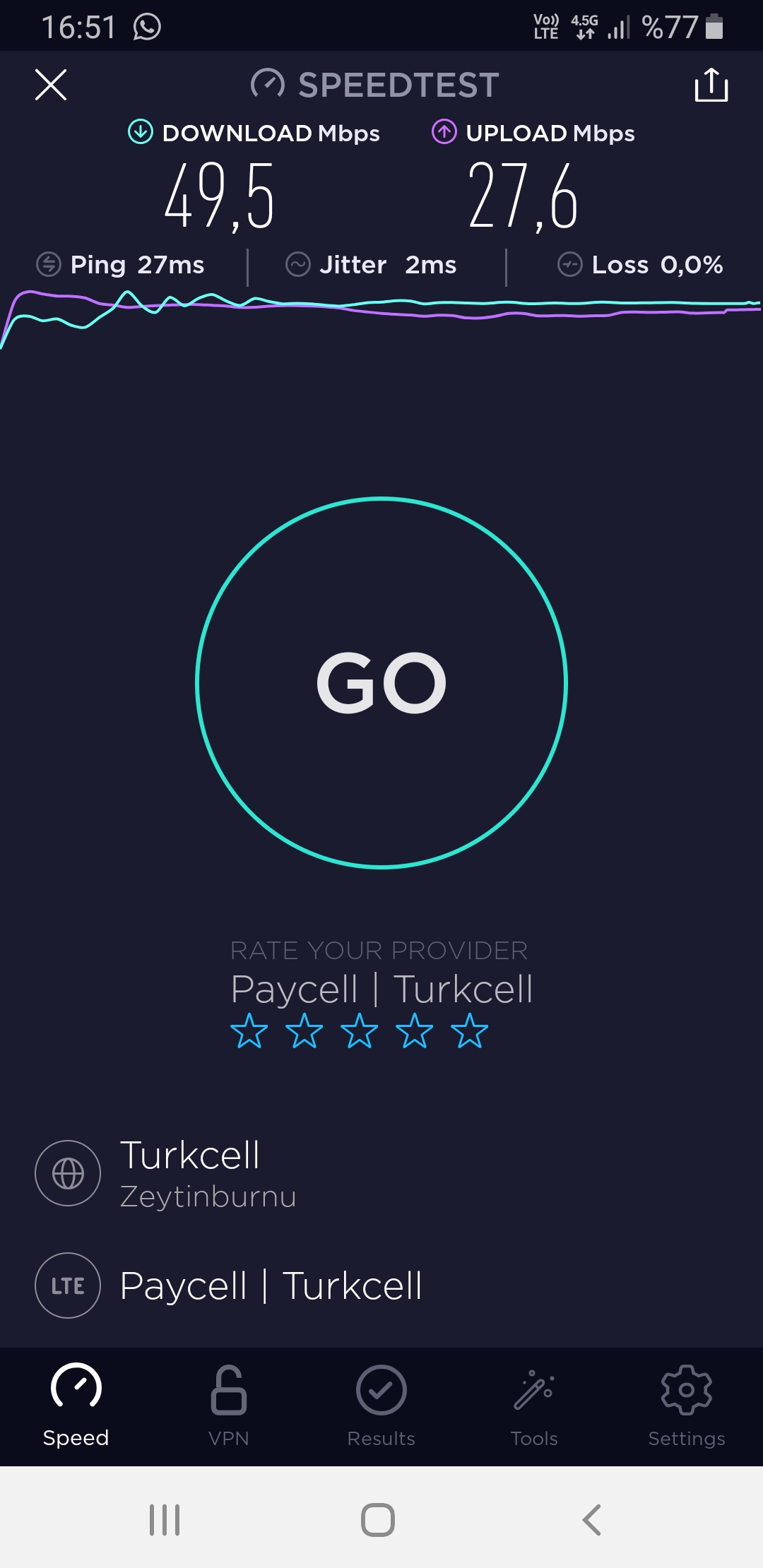Go to the phone home screen
The width and height of the screenshot is (763, 1568).
click(x=378, y=1519)
